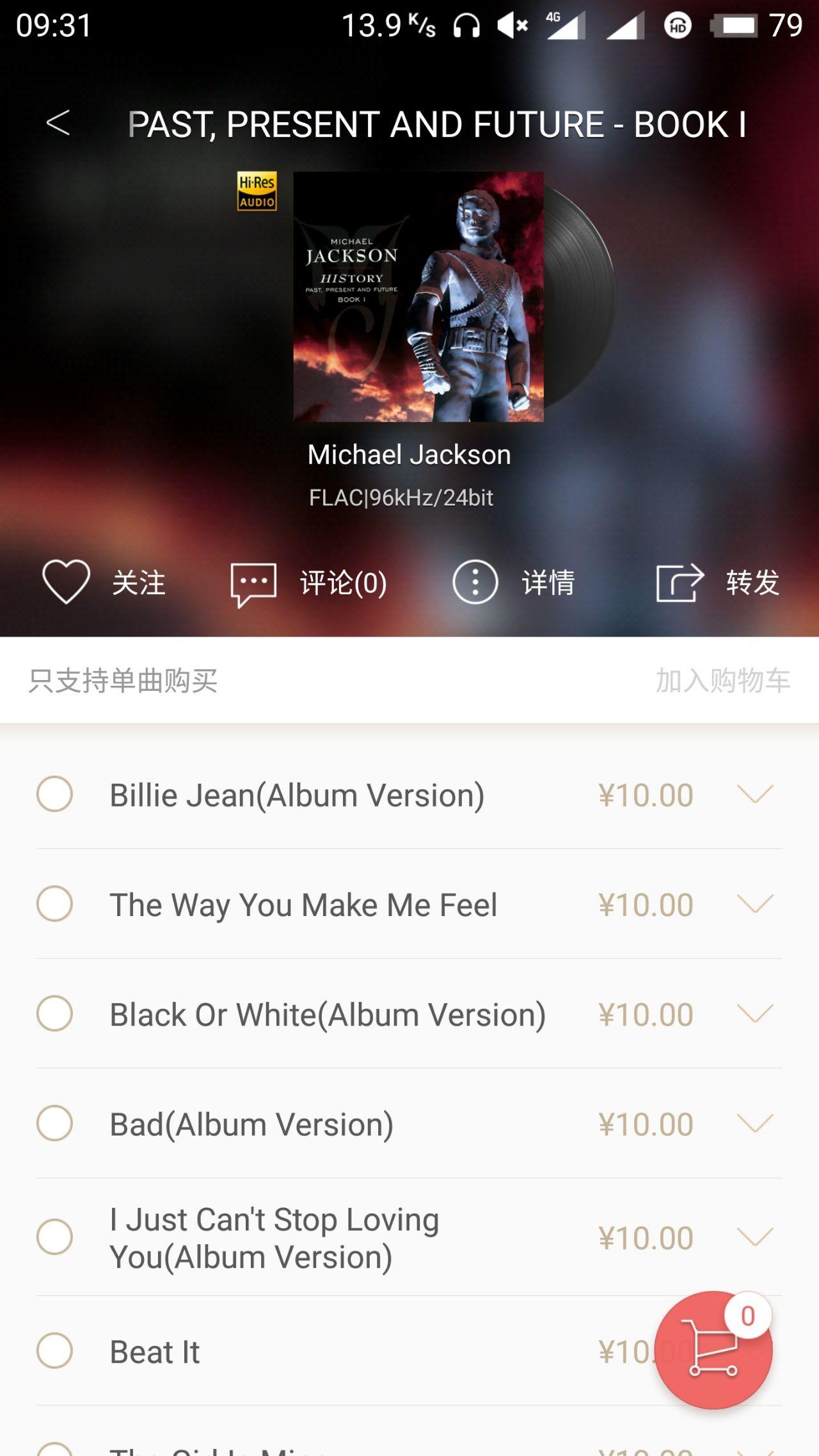The image size is (819, 1456).
Task: Expand The Way You Make Me Feel chevron
Action: pyautogui.click(x=755, y=904)
